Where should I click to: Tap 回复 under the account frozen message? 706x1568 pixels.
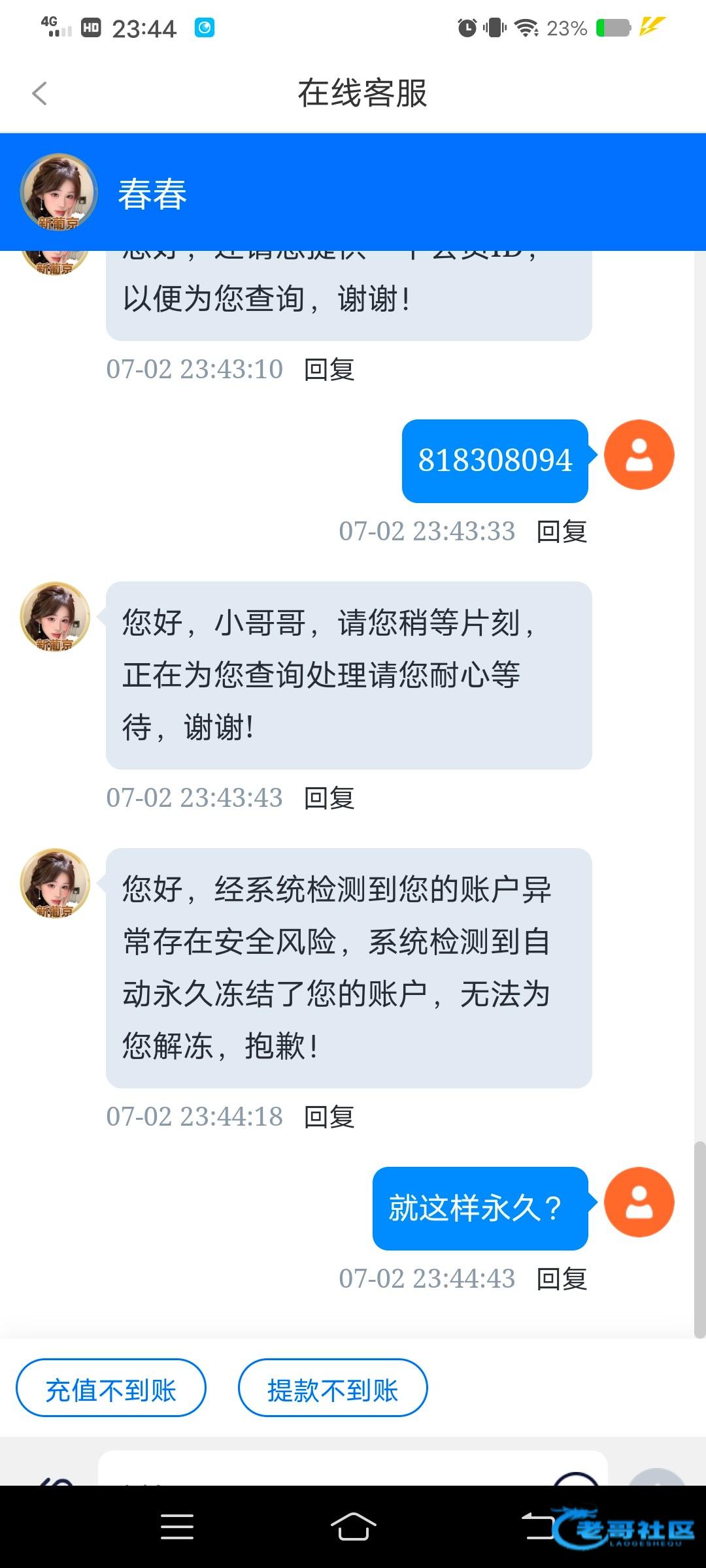[329, 1117]
